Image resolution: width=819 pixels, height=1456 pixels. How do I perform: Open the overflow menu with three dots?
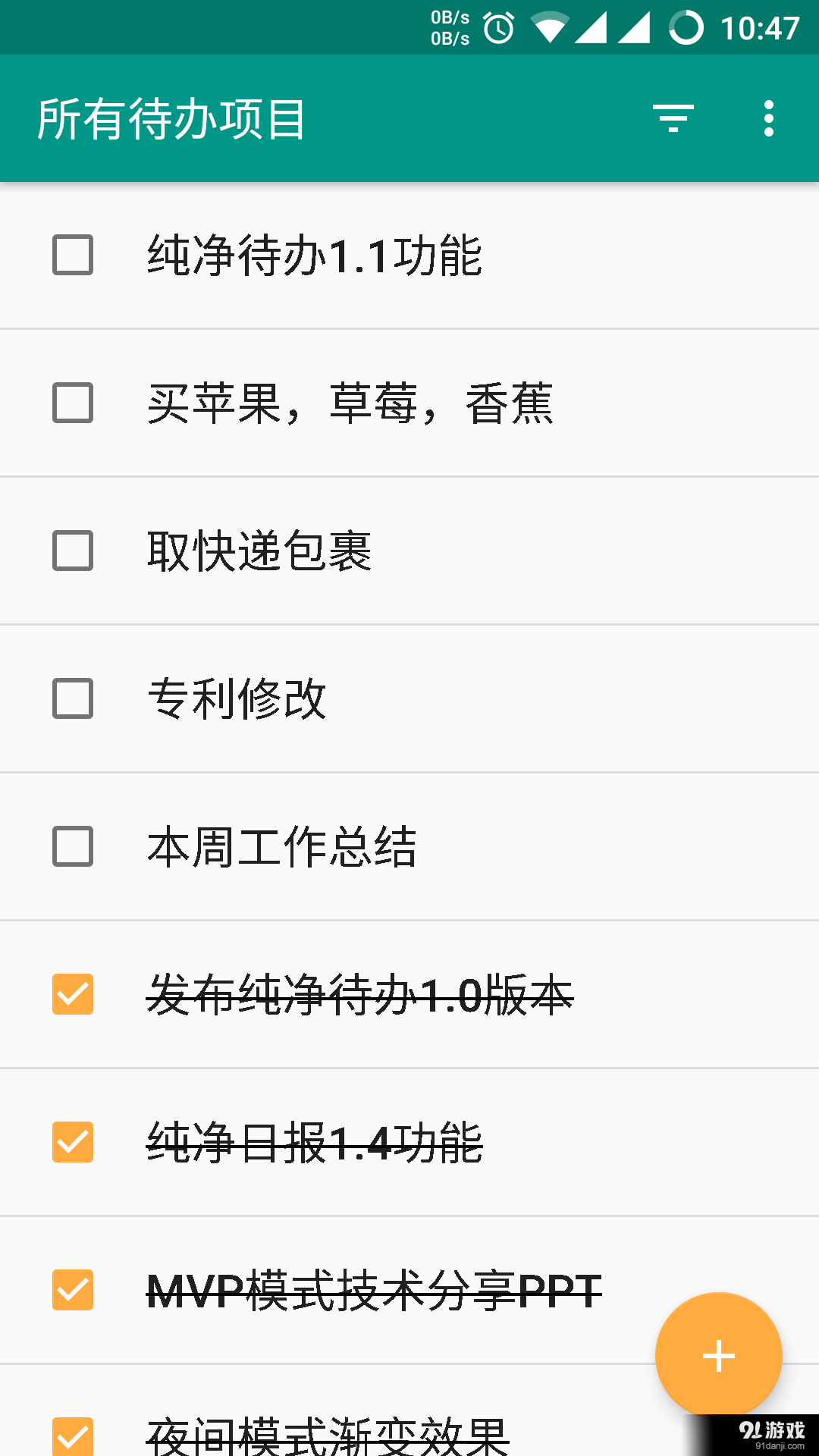(x=768, y=118)
